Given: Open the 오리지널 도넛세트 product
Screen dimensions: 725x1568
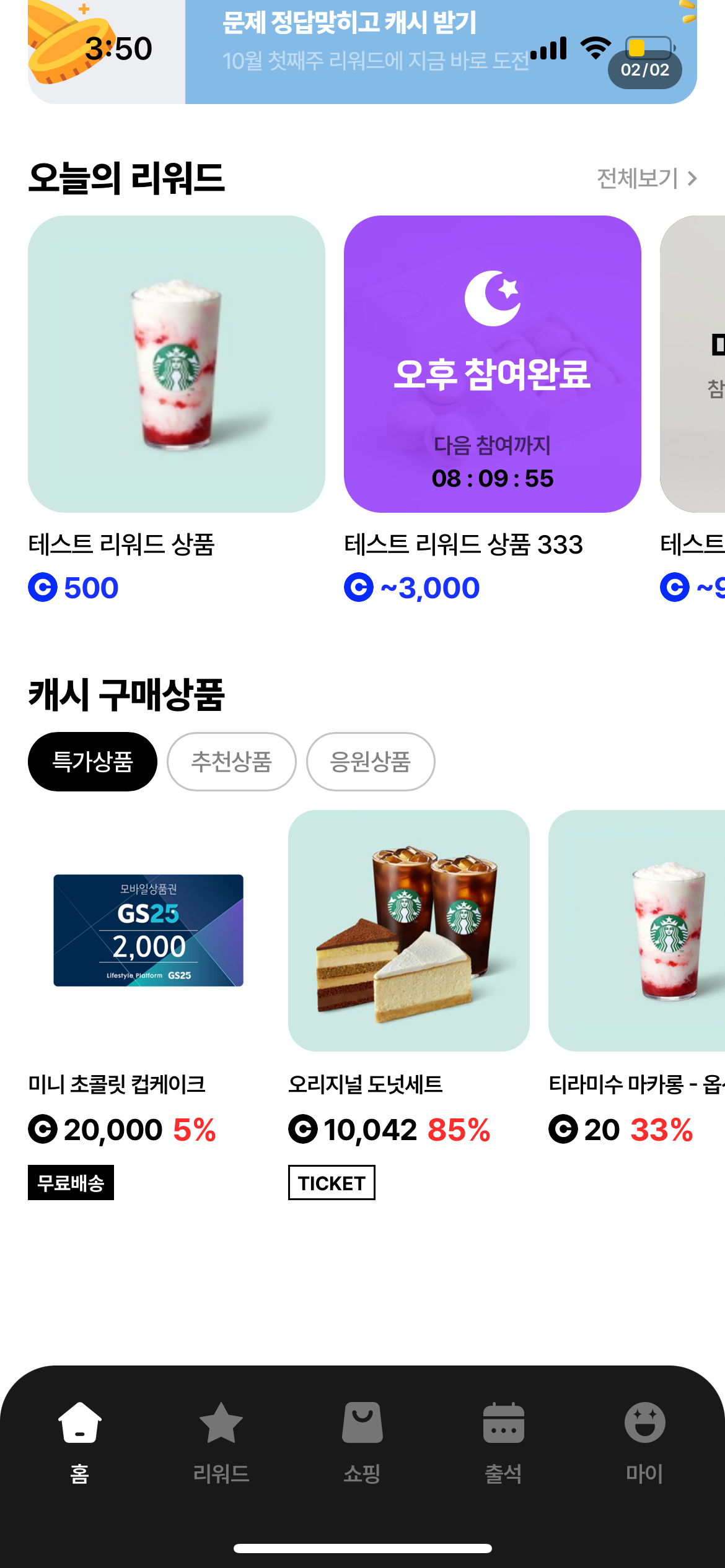Looking at the screenshot, I should [x=409, y=930].
